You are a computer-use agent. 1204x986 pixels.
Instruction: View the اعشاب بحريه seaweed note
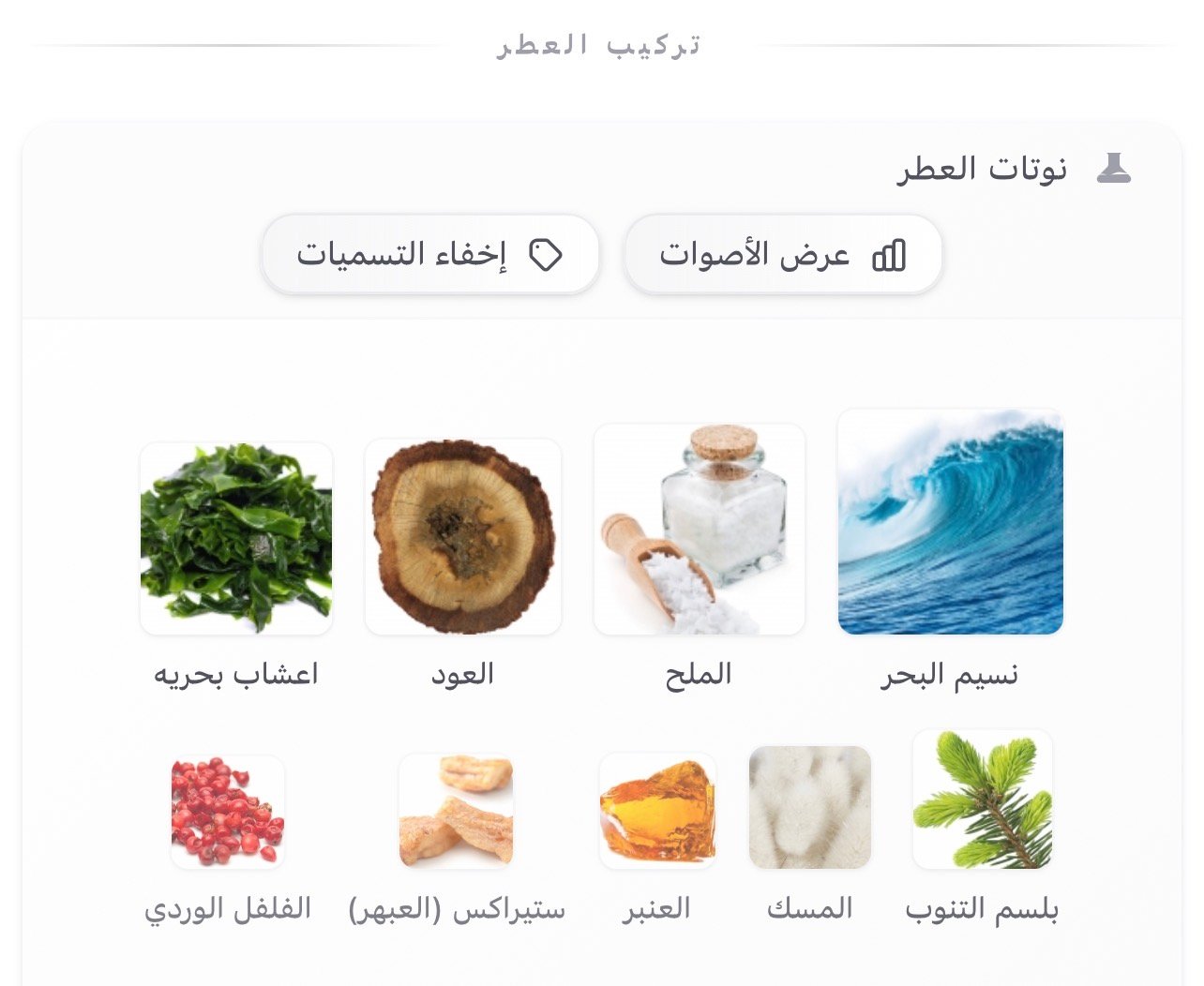[236, 539]
